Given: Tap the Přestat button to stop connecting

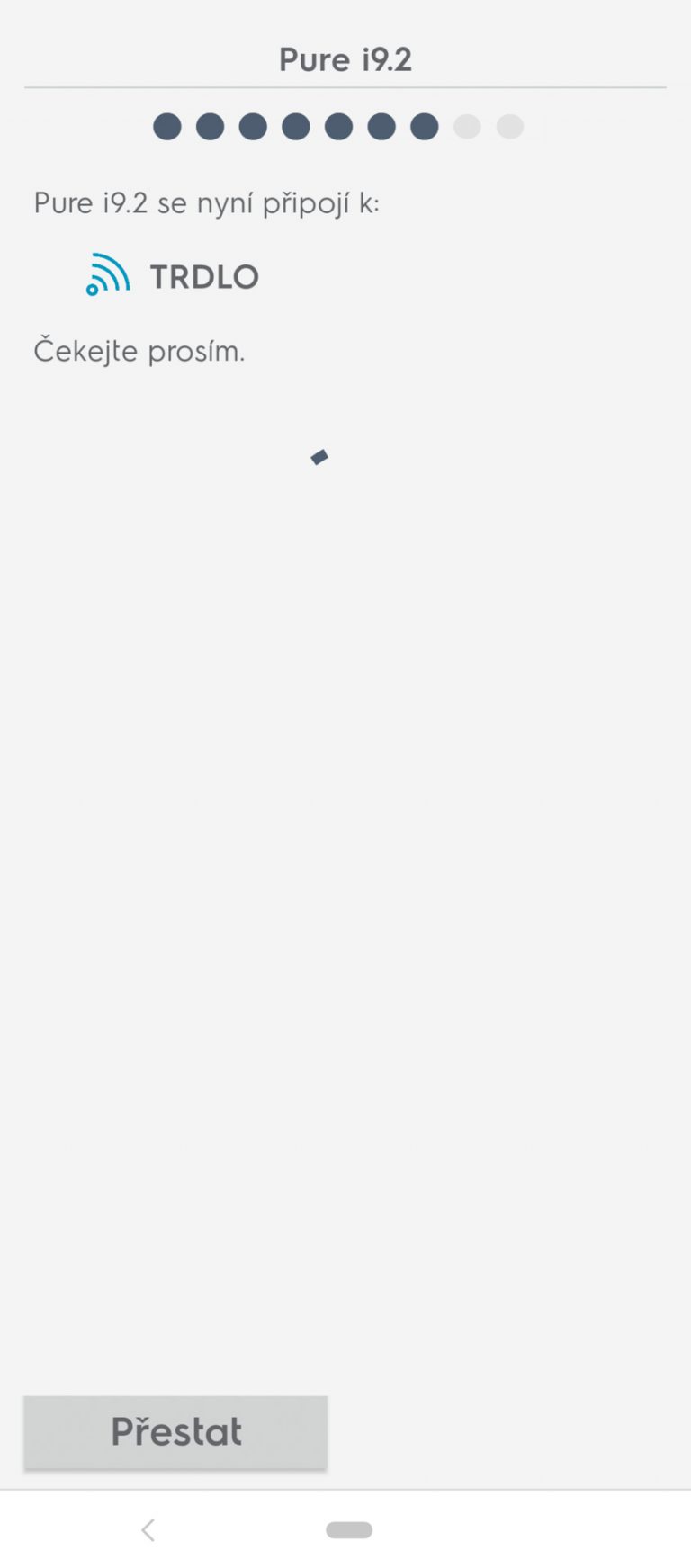Looking at the screenshot, I should [x=175, y=1431].
